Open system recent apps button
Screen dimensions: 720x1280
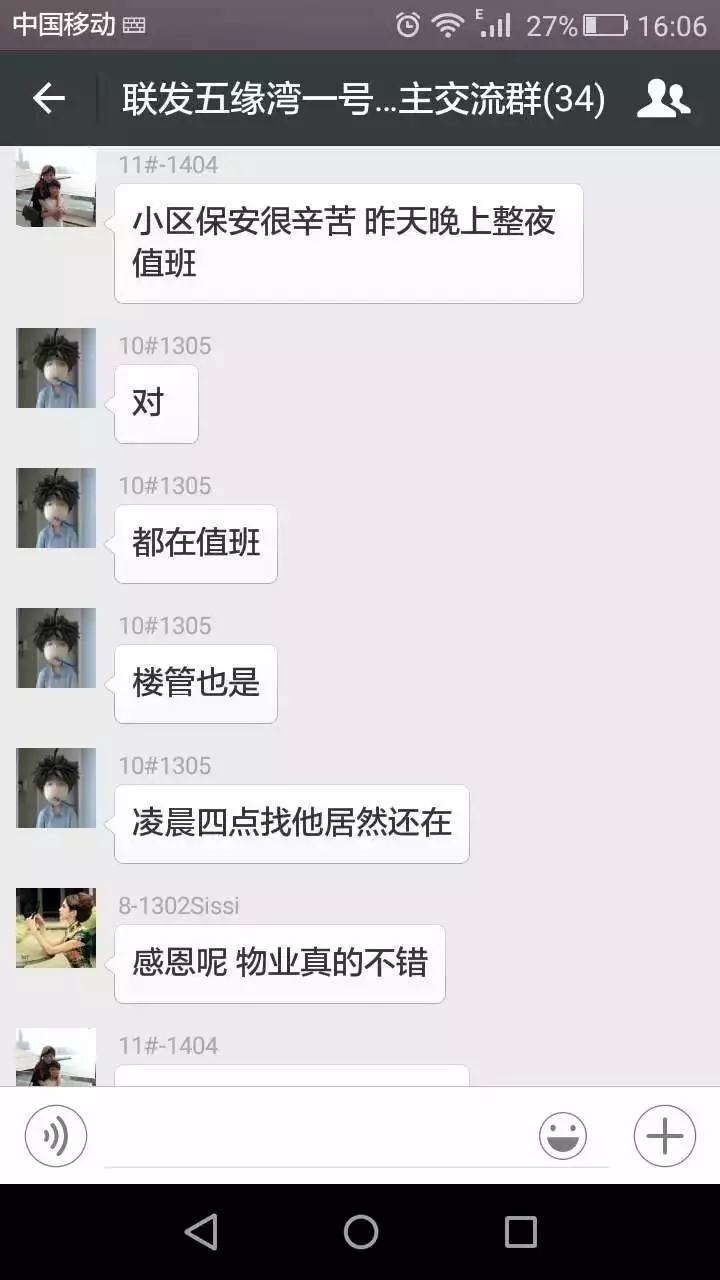(520, 1232)
